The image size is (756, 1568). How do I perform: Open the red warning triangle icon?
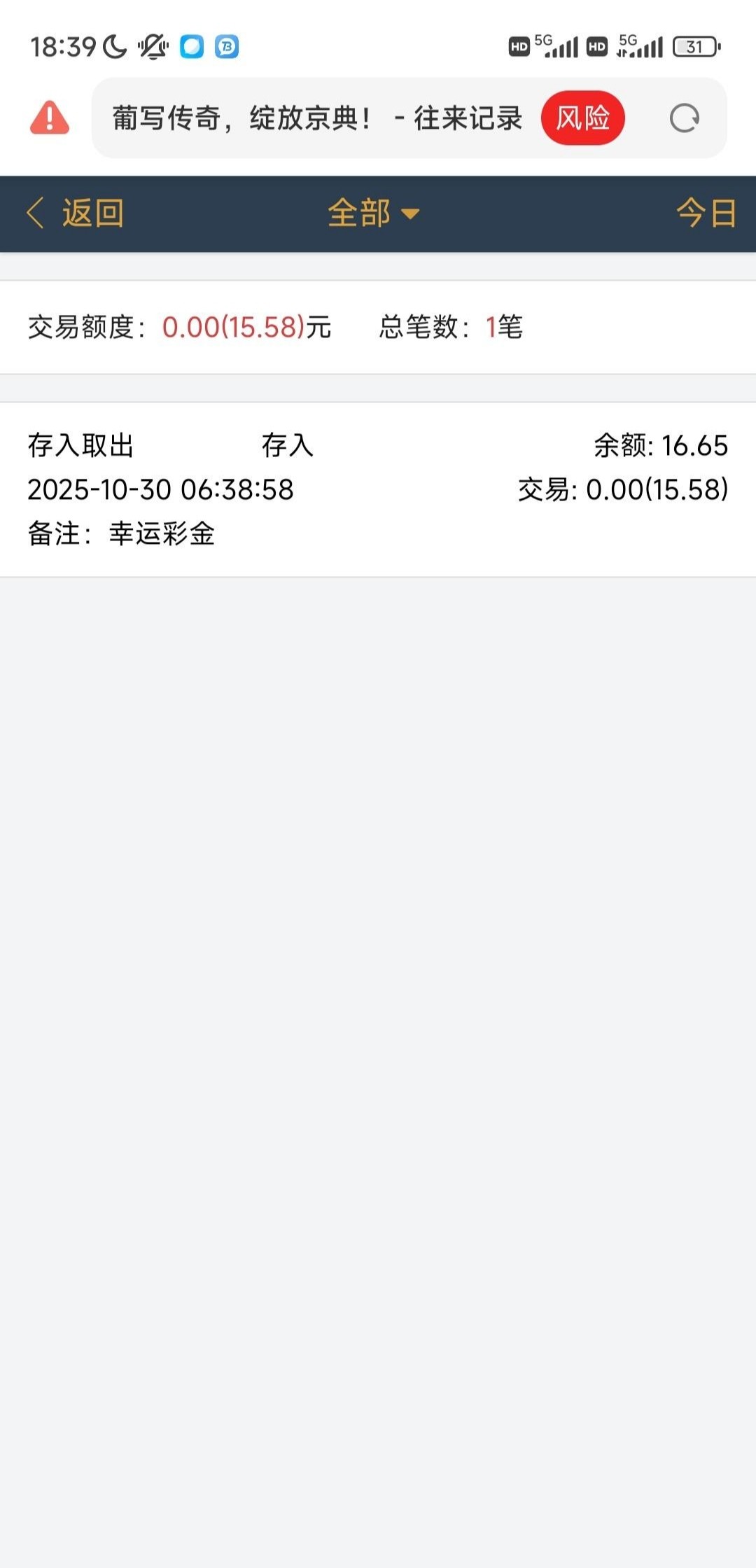pos(50,118)
